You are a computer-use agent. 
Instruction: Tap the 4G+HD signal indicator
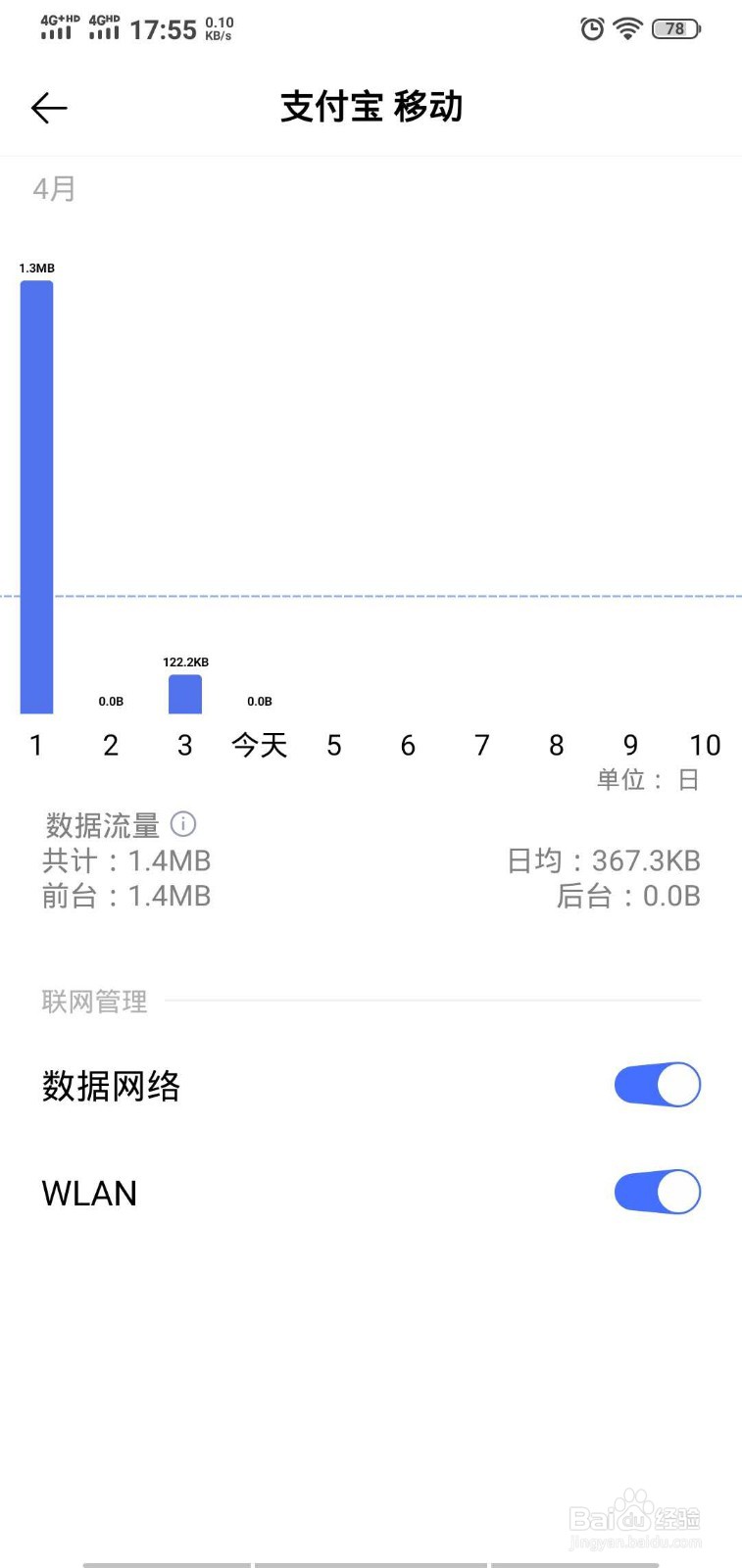[56, 27]
